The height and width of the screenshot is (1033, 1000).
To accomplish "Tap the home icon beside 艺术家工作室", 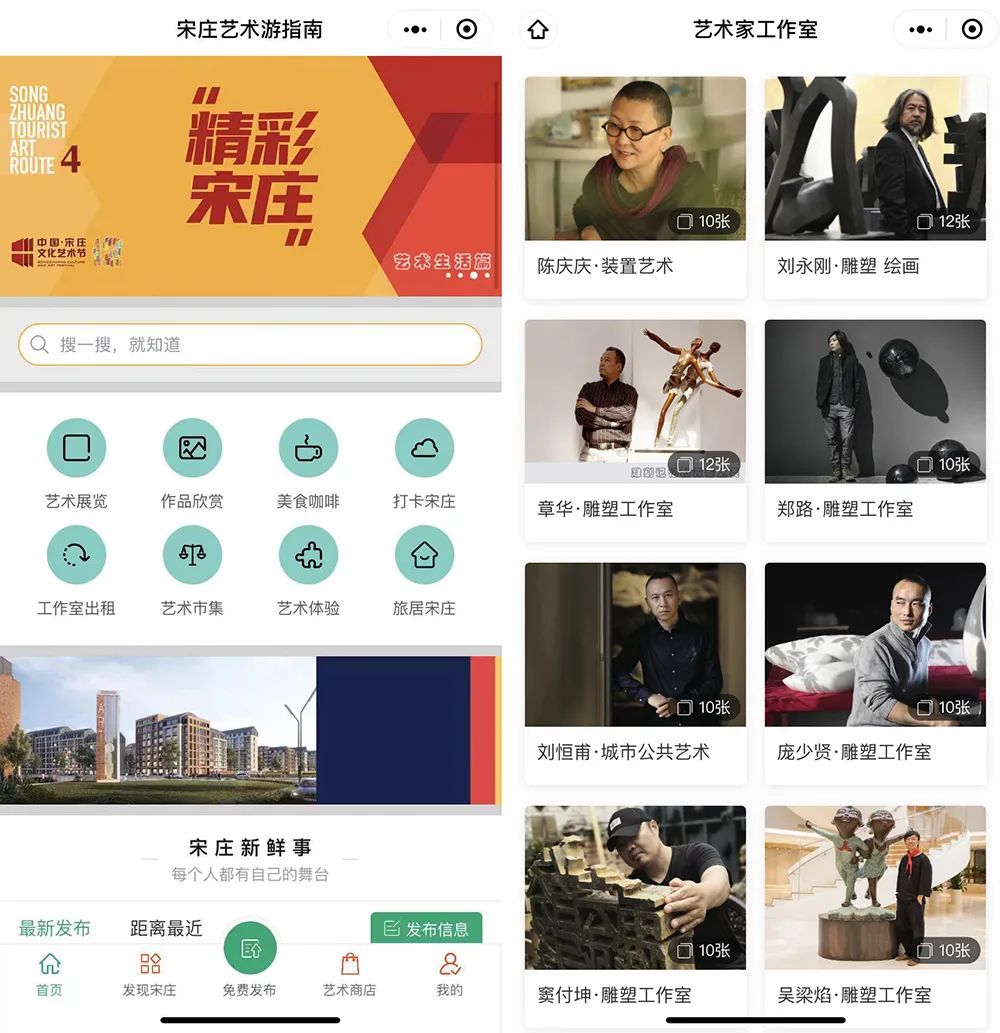I will point(538,30).
